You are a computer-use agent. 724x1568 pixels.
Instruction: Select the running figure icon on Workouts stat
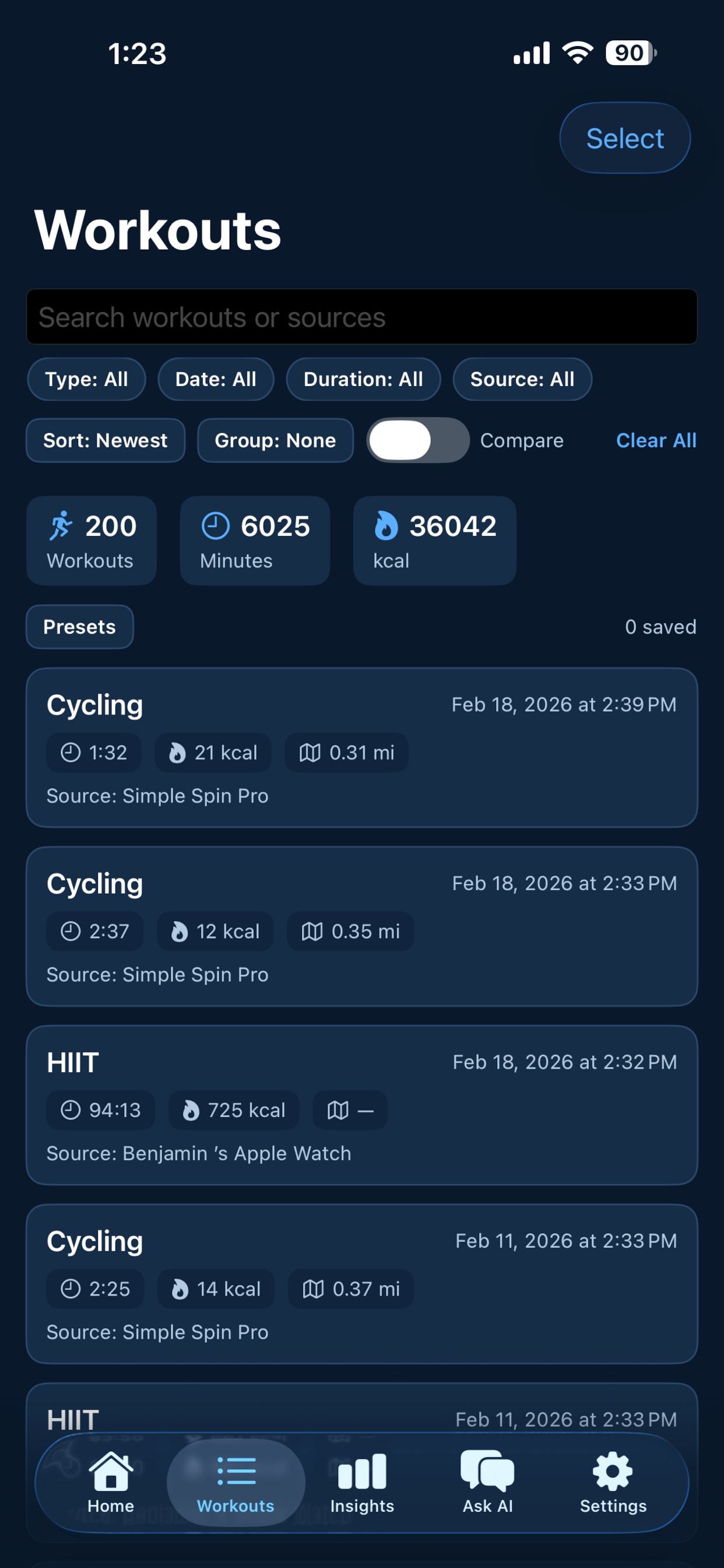point(61,526)
